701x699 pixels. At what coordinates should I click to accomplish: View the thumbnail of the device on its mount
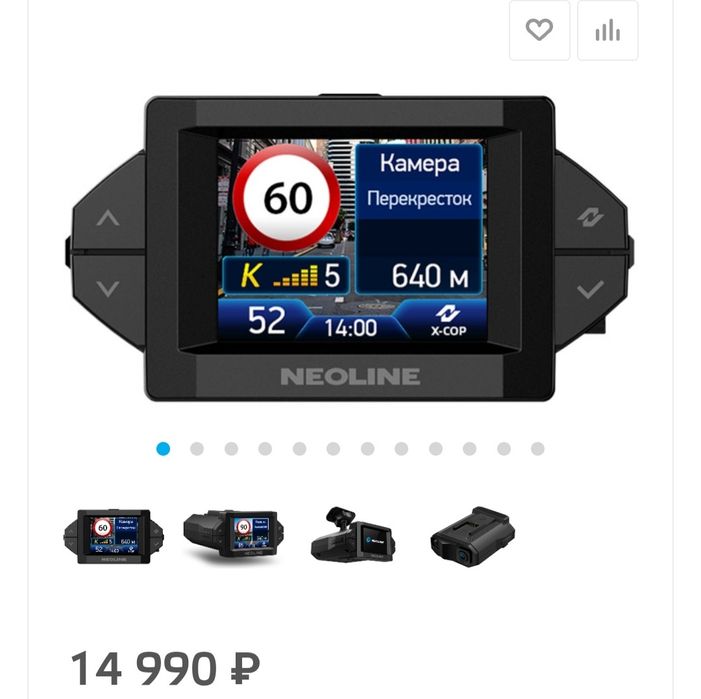[x=352, y=535]
